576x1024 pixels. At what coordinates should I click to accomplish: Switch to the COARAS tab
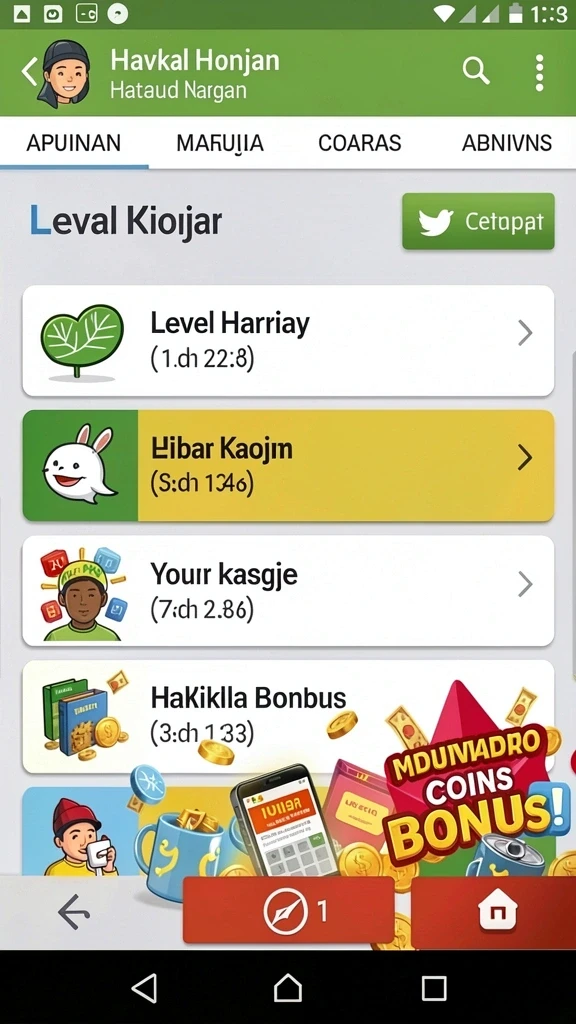[x=360, y=143]
